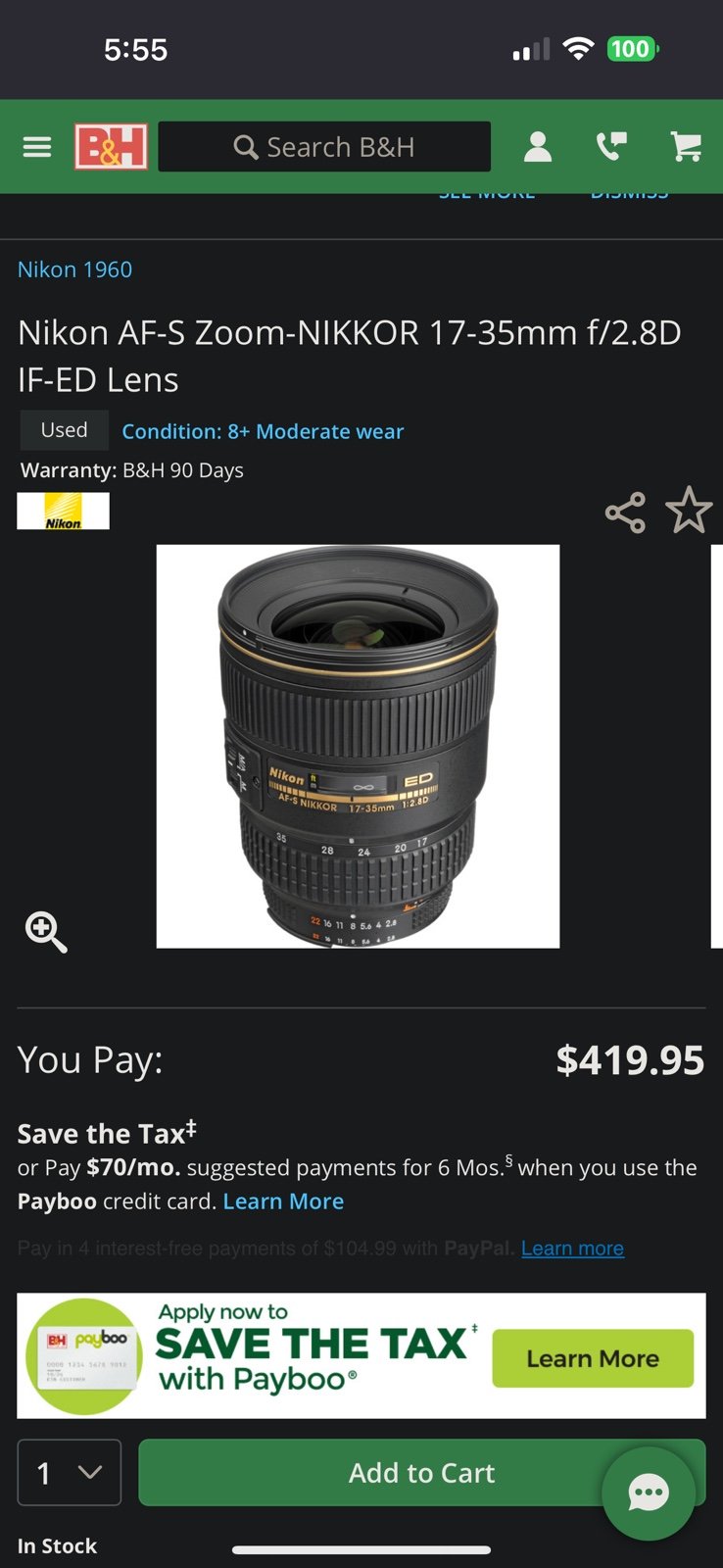Share this lens listing
Screen dimensions: 723x1568
pos(625,513)
